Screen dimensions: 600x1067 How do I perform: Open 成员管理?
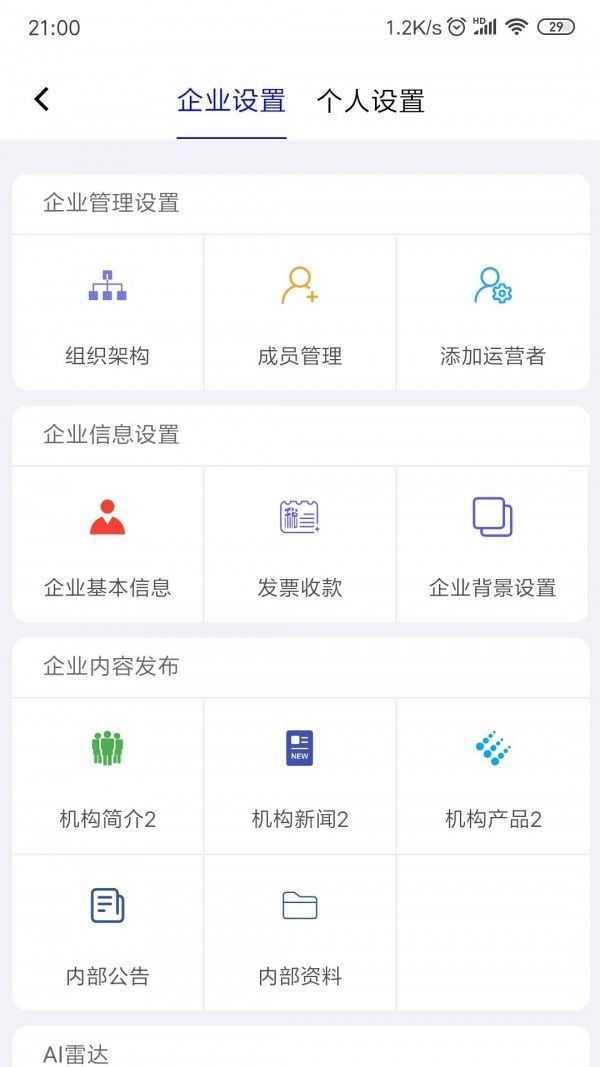click(x=300, y=313)
